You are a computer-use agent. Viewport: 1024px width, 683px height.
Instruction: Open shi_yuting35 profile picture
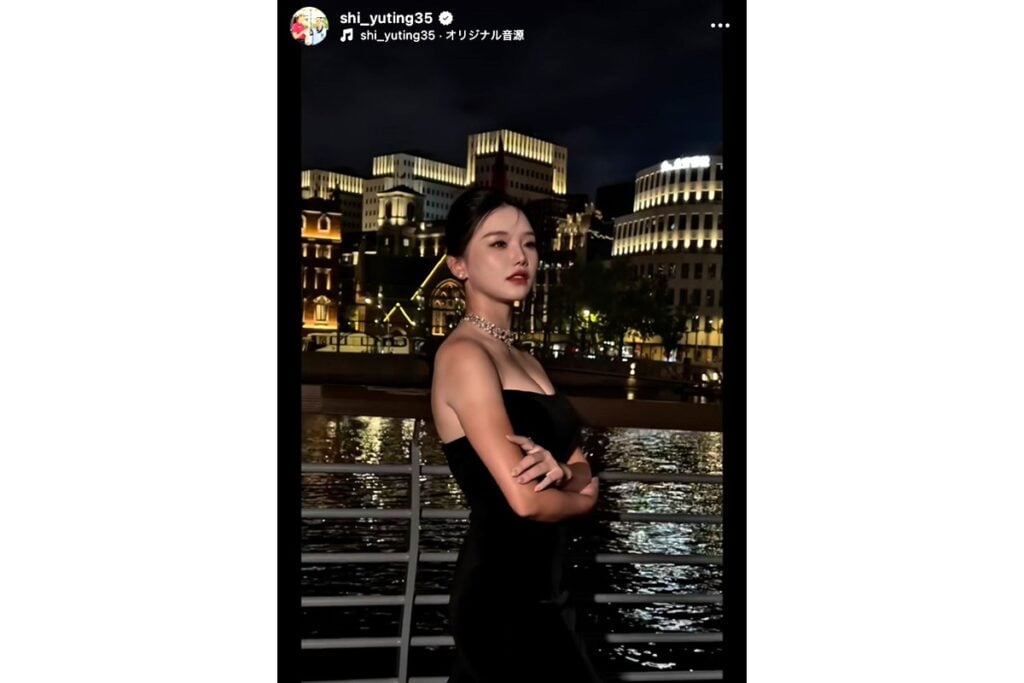point(309,26)
